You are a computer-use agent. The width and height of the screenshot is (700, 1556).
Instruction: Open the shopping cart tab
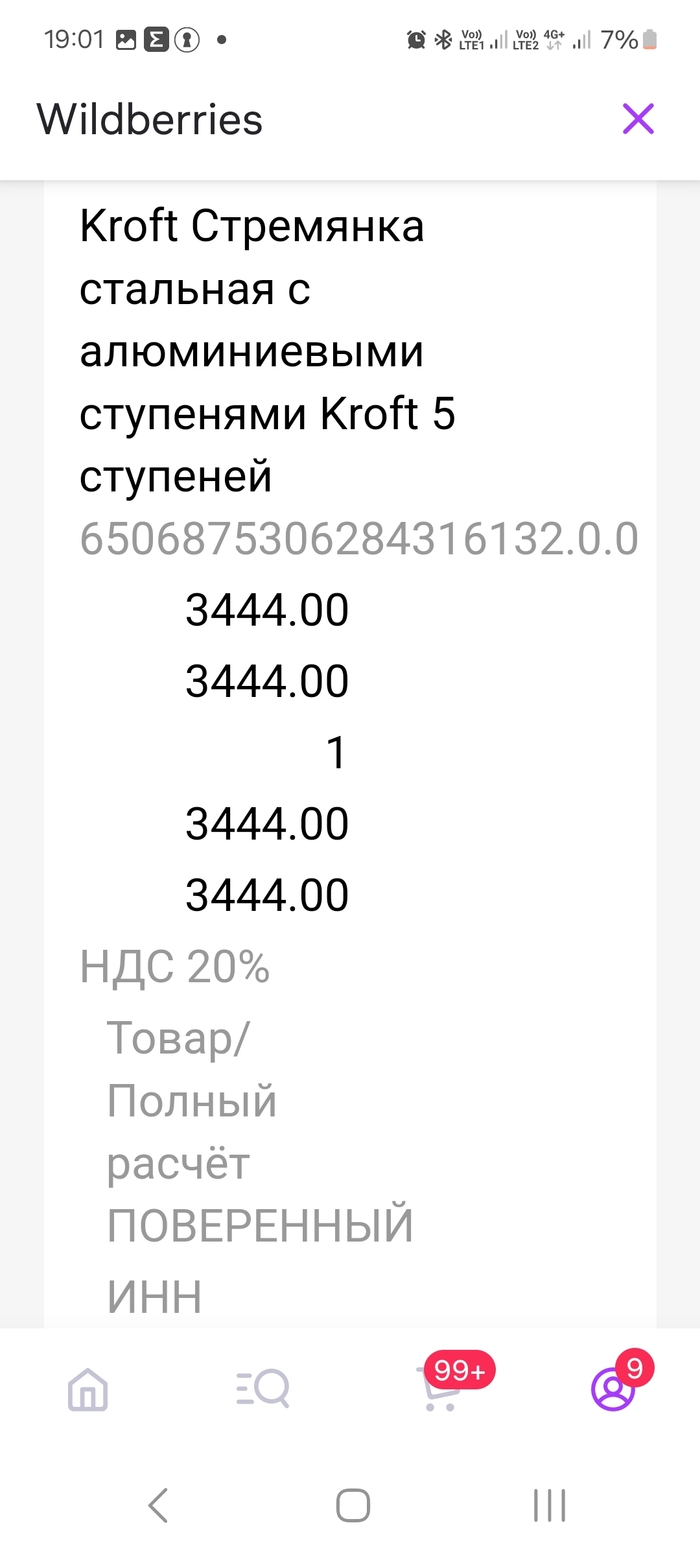tap(440, 1389)
